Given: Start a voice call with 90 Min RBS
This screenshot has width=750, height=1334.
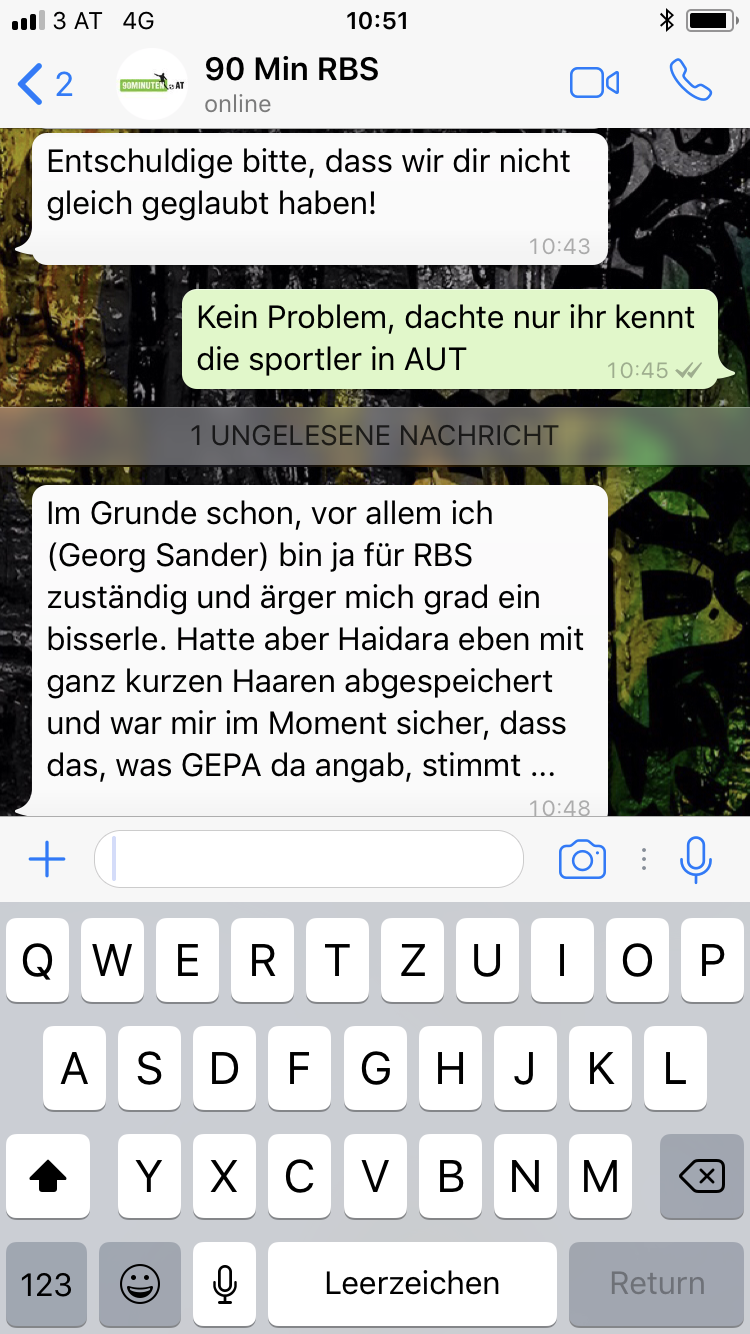Looking at the screenshot, I should [x=690, y=81].
